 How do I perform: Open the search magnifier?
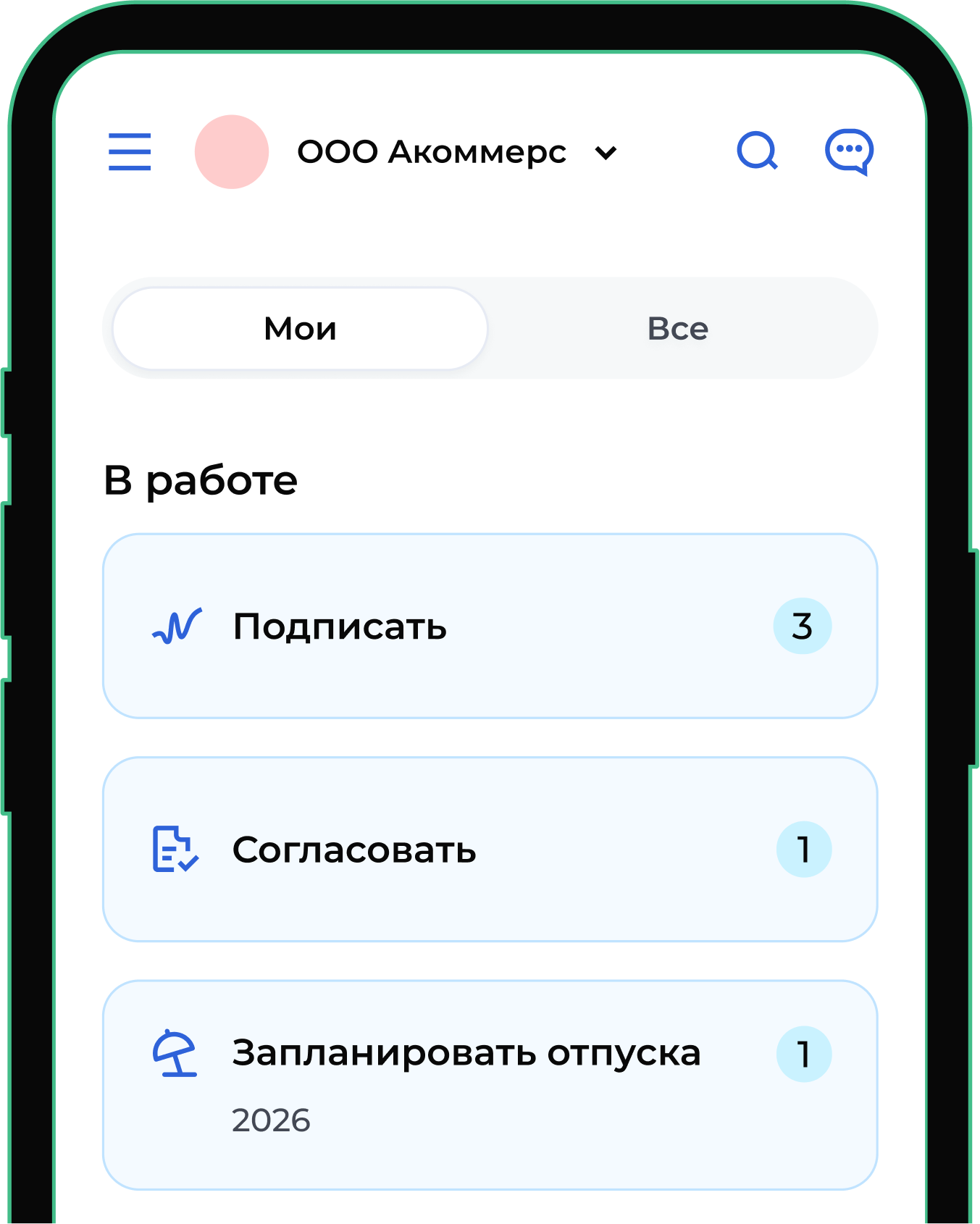pos(757,151)
